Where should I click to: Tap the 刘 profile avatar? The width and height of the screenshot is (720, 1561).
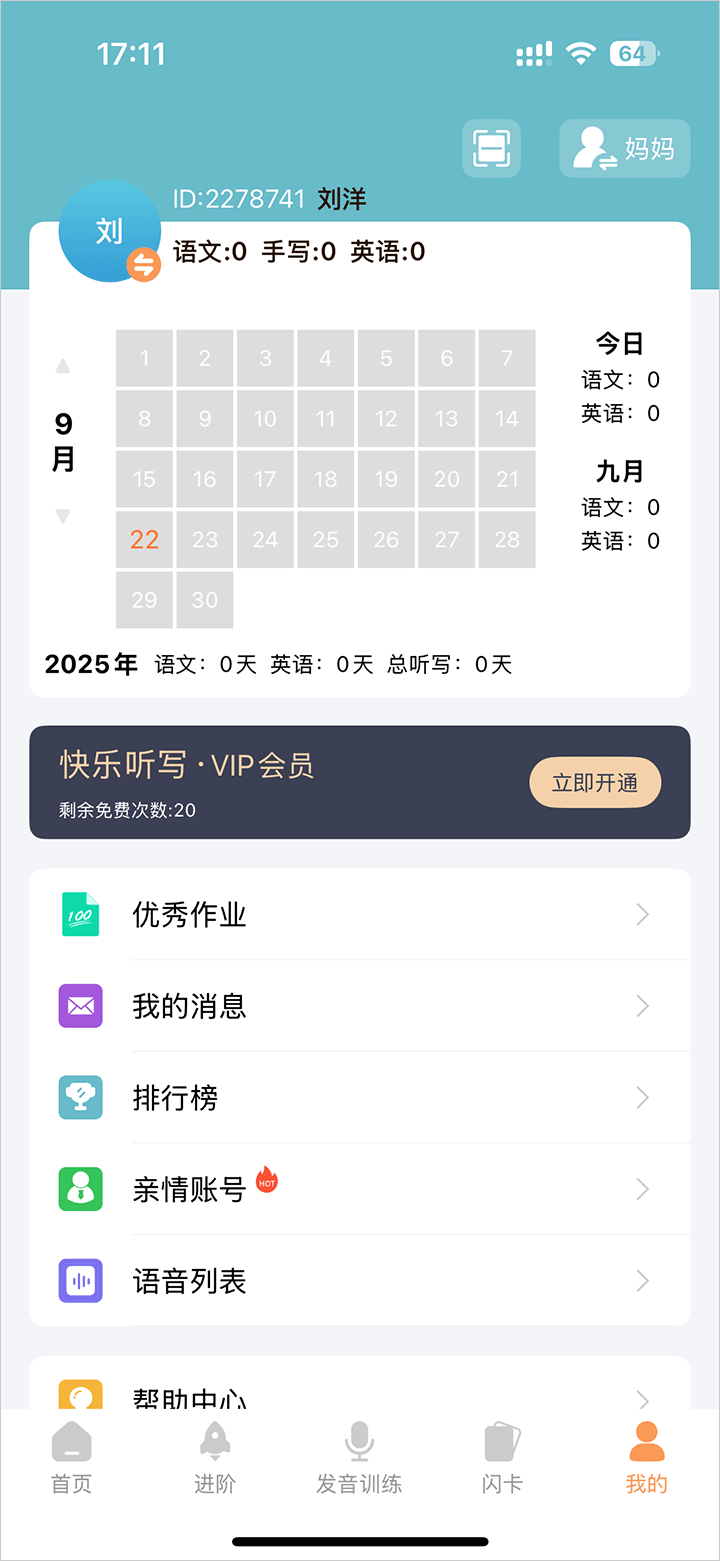point(109,231)
